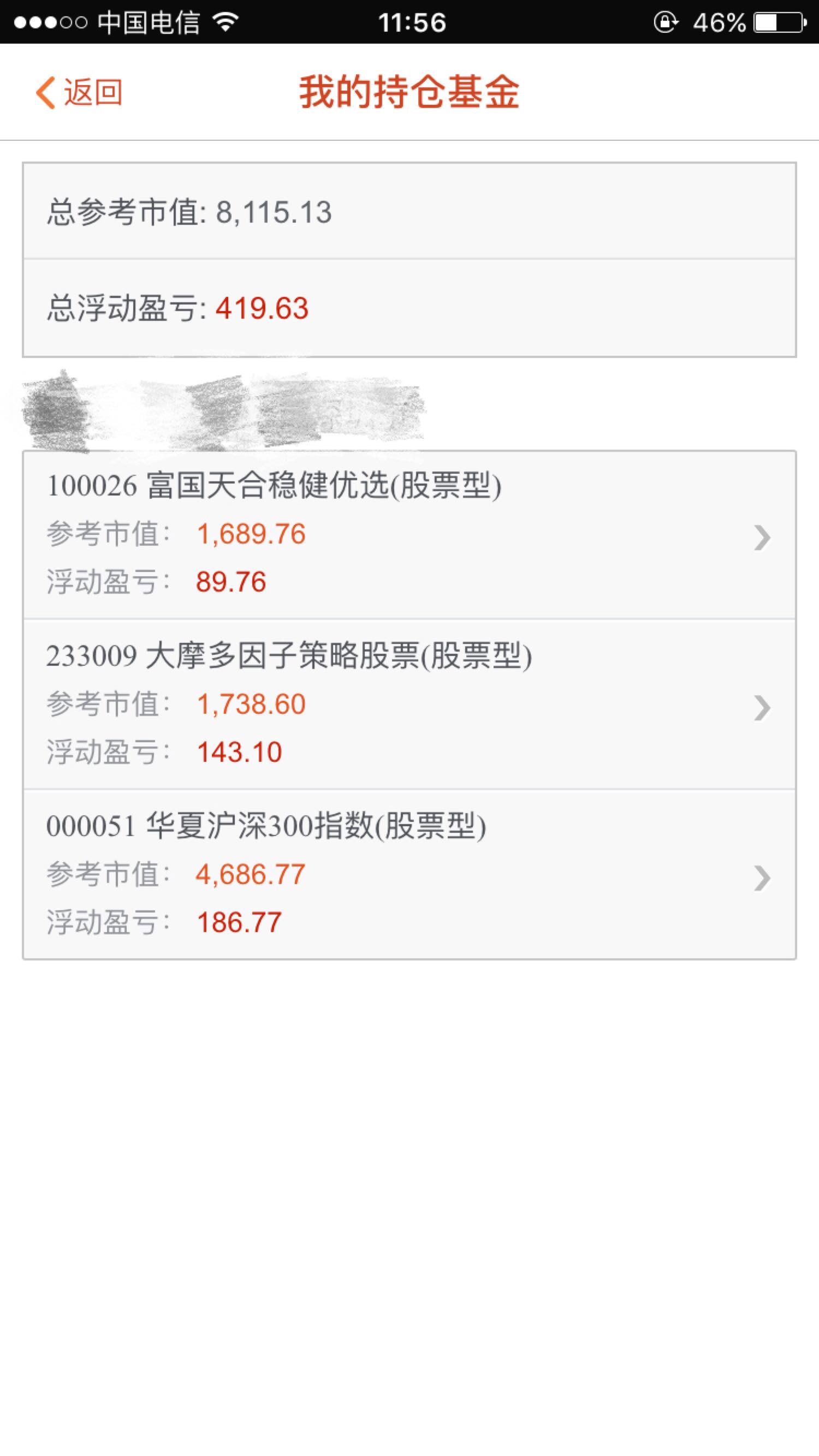Image resolution: width=819 pixels, height=1456 pixels.
Task: Open fund 100026 富国天合稳健优选
Action: click(x=410, y=535)
